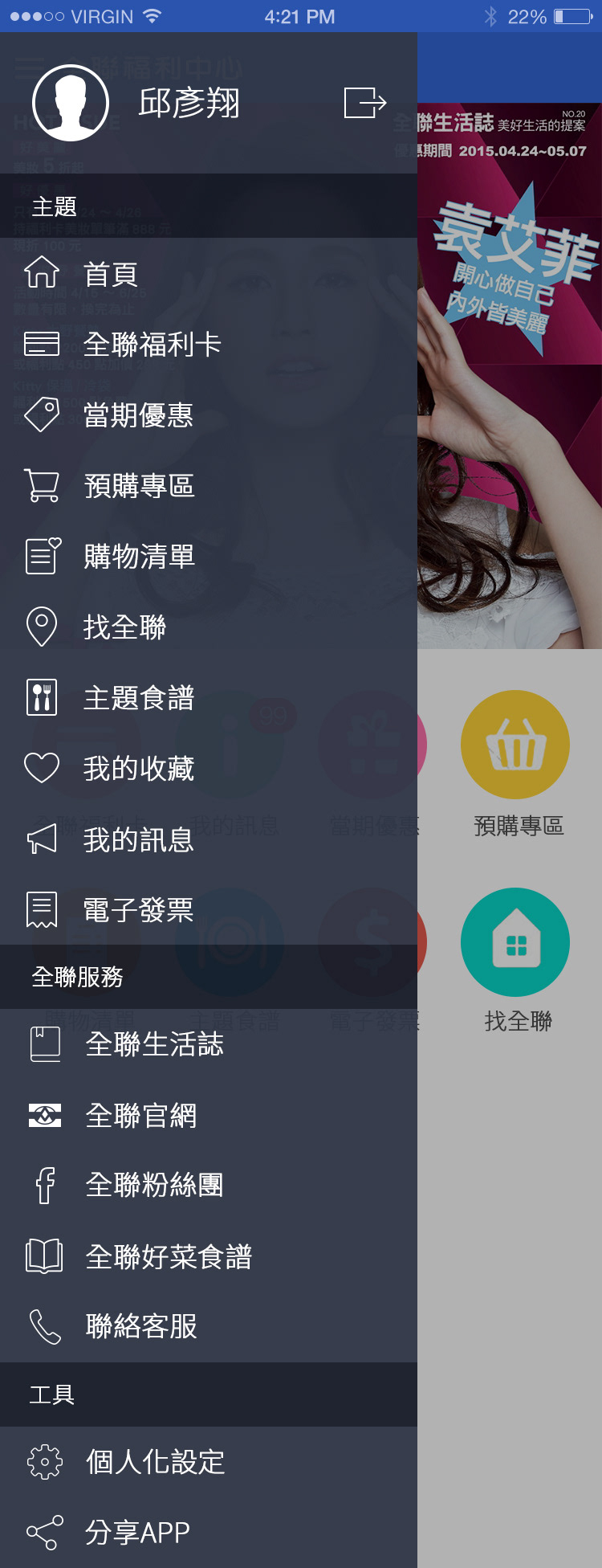Tap 分享APP to share the app

(136, 1533)
